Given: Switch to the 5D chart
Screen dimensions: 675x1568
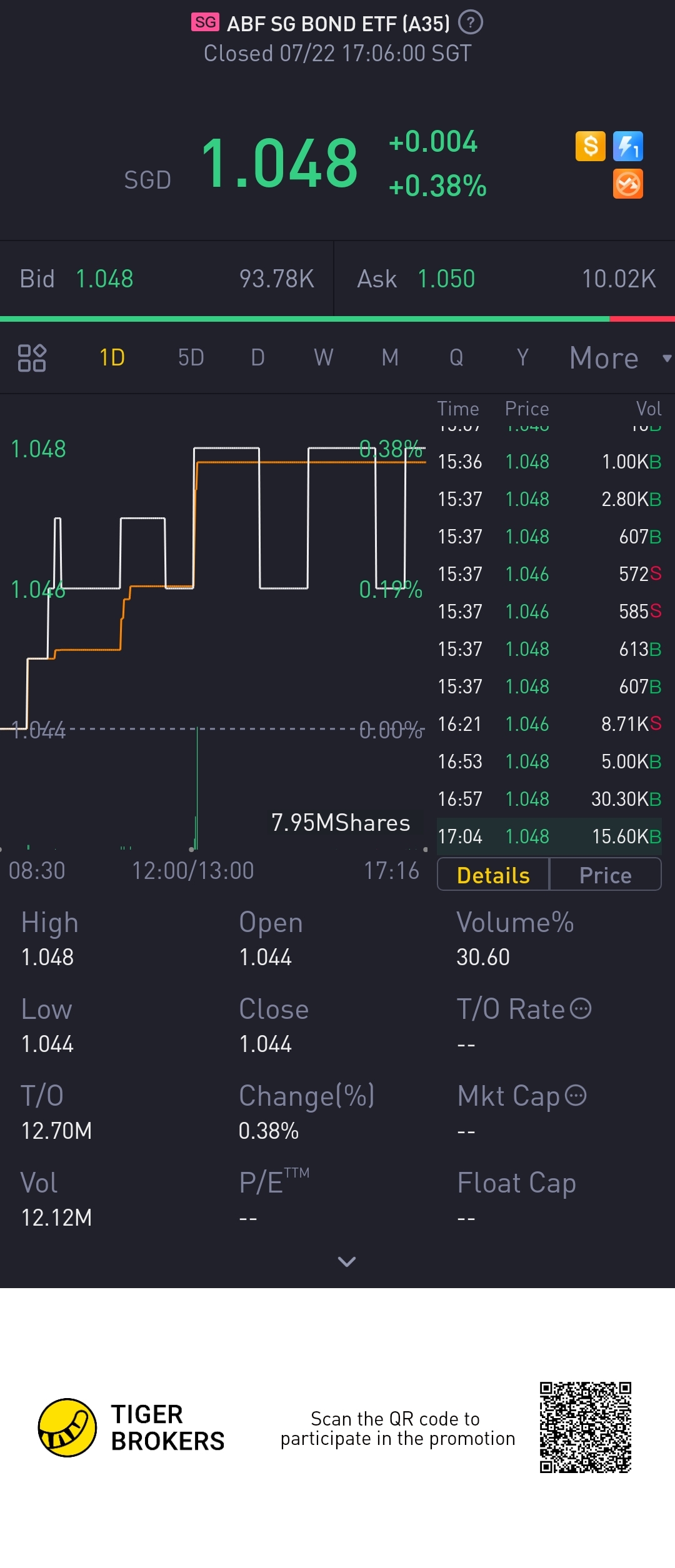Looking at the screenshot, I should (x=191, y=358).
